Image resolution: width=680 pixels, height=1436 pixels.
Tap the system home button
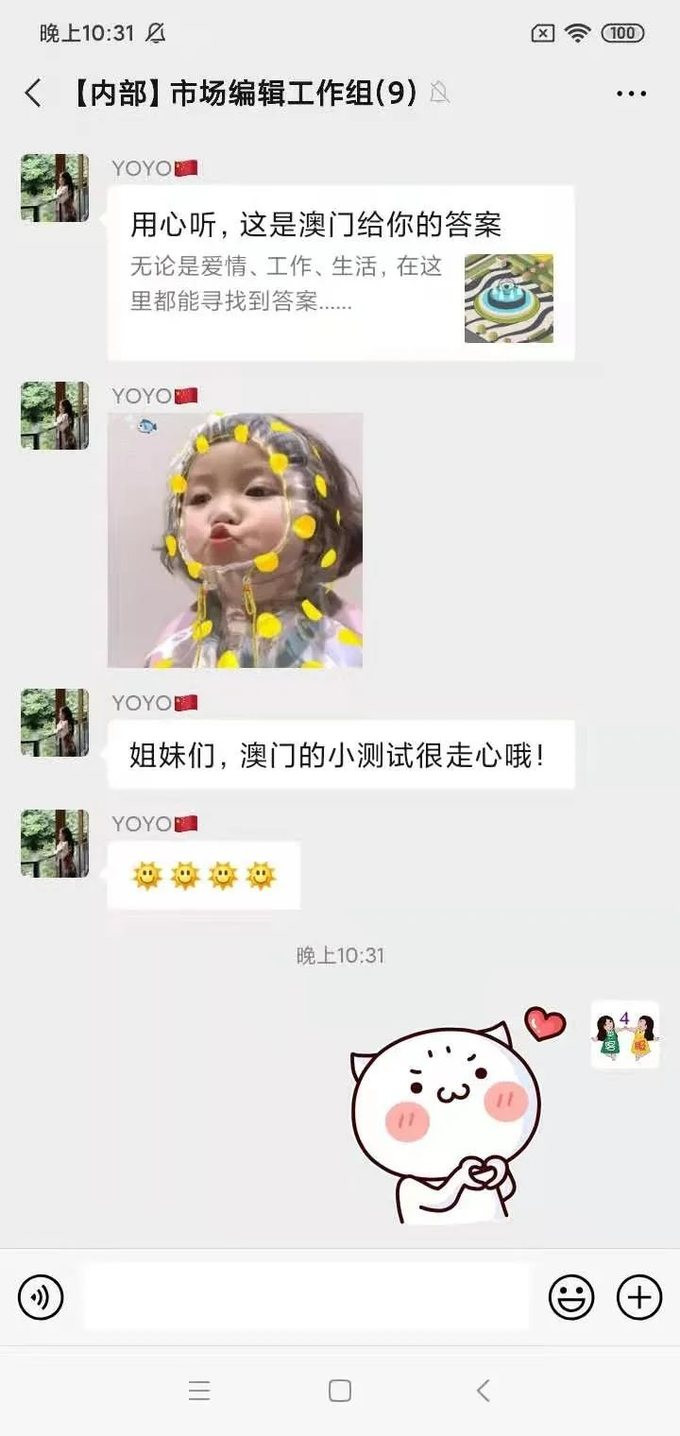(x=340, y=1390)
